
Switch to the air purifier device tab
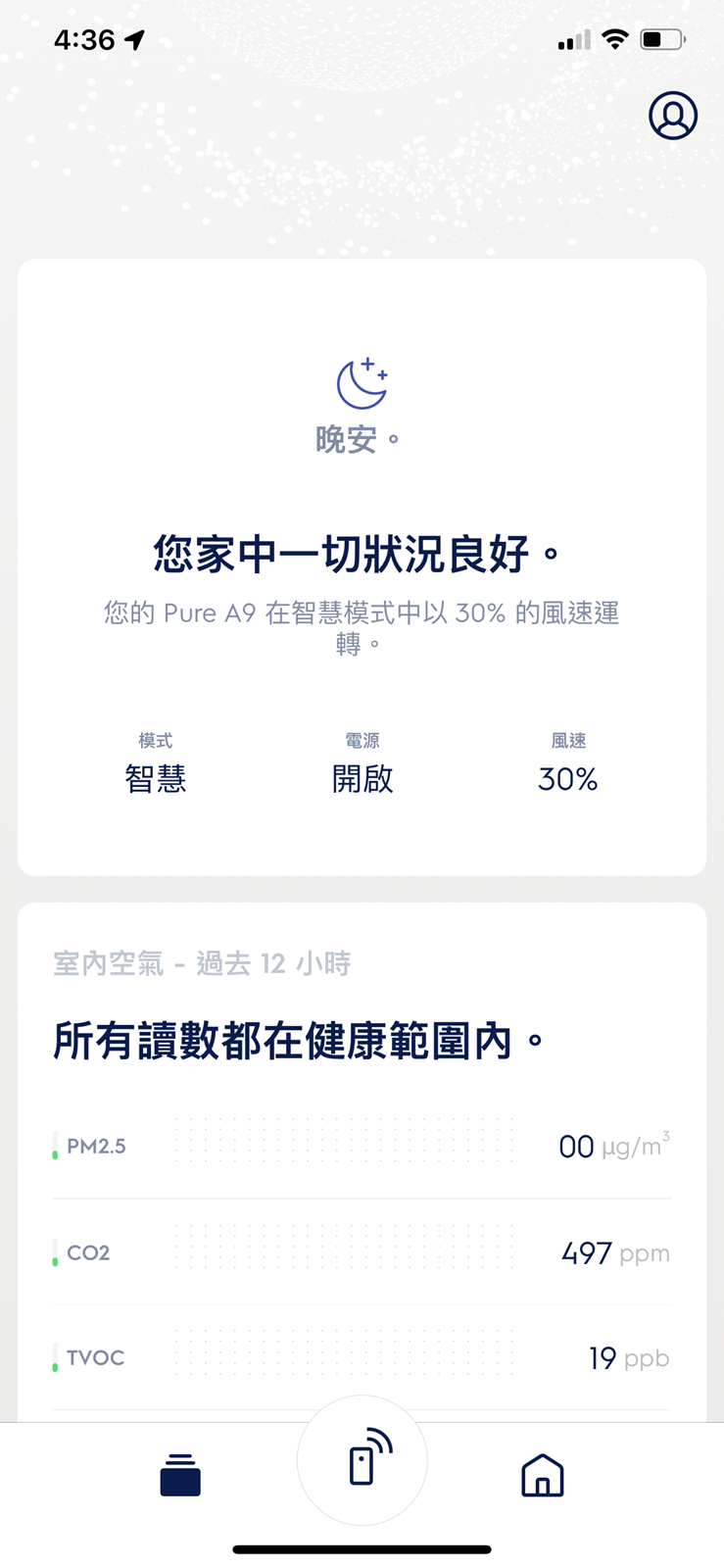(180, 1475)
